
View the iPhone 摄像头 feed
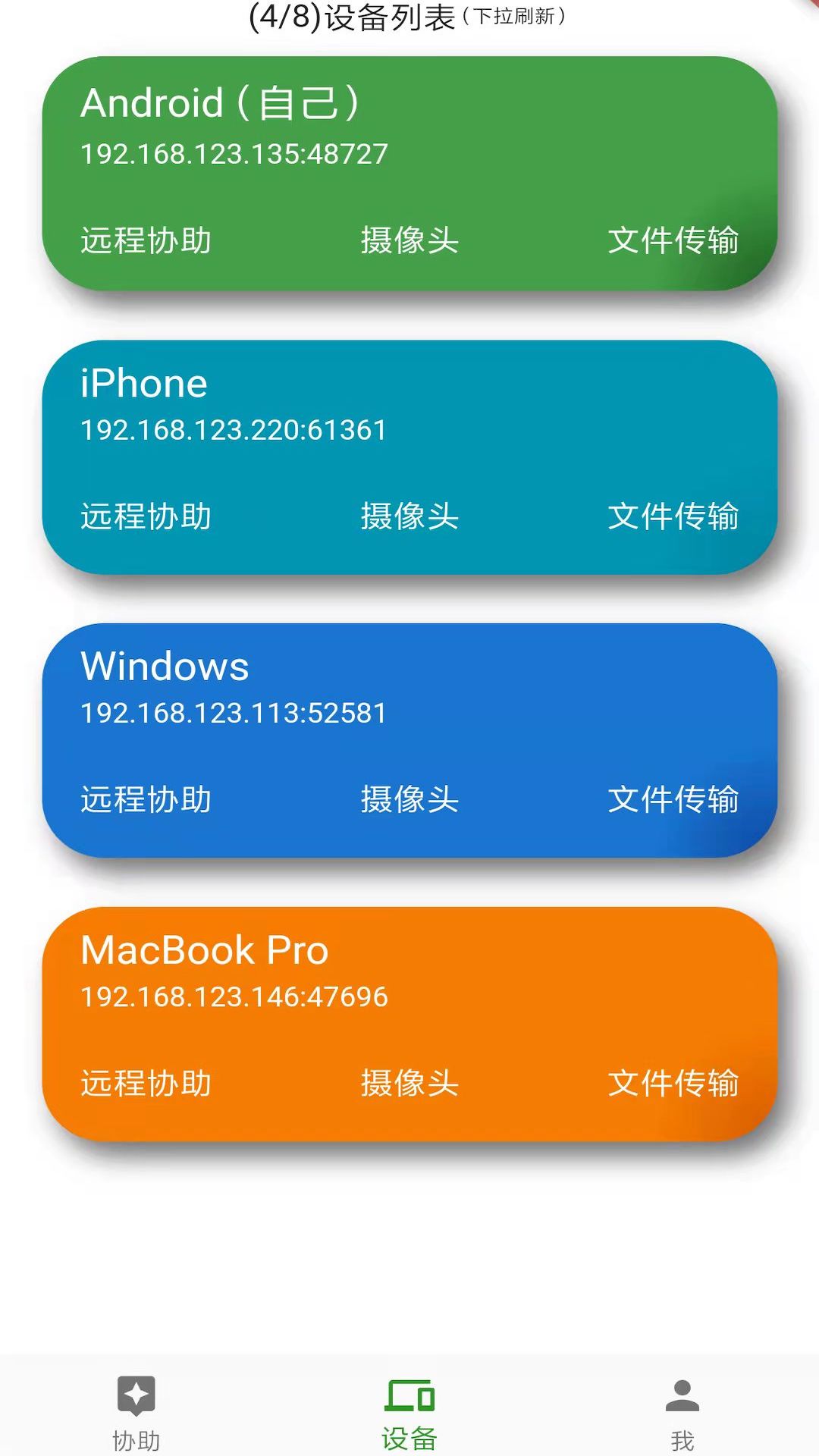409,516
